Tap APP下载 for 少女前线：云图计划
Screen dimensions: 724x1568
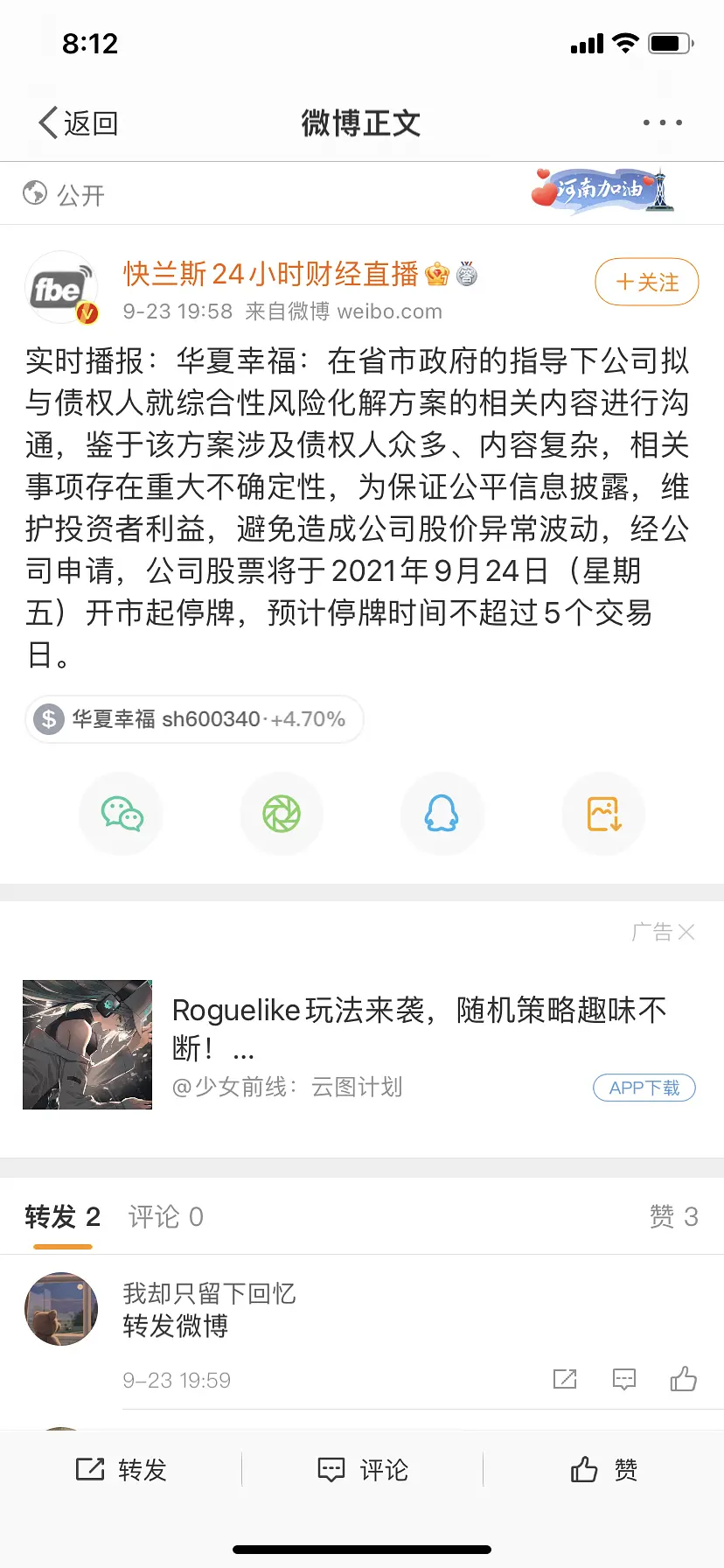(x=644, y=1088)
